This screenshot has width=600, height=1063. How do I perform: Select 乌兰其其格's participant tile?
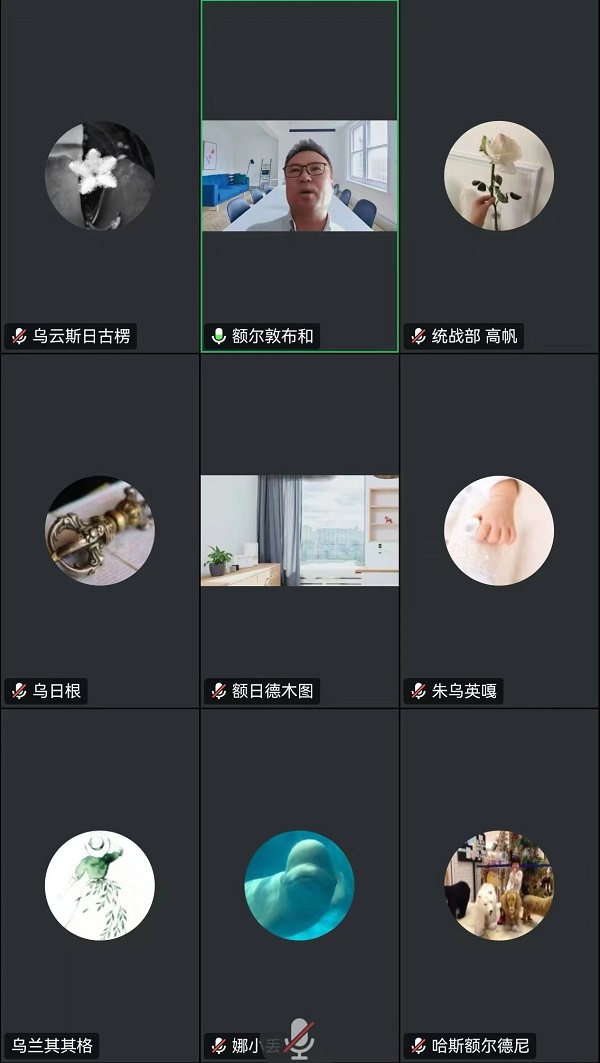click(x=100, y=885)
